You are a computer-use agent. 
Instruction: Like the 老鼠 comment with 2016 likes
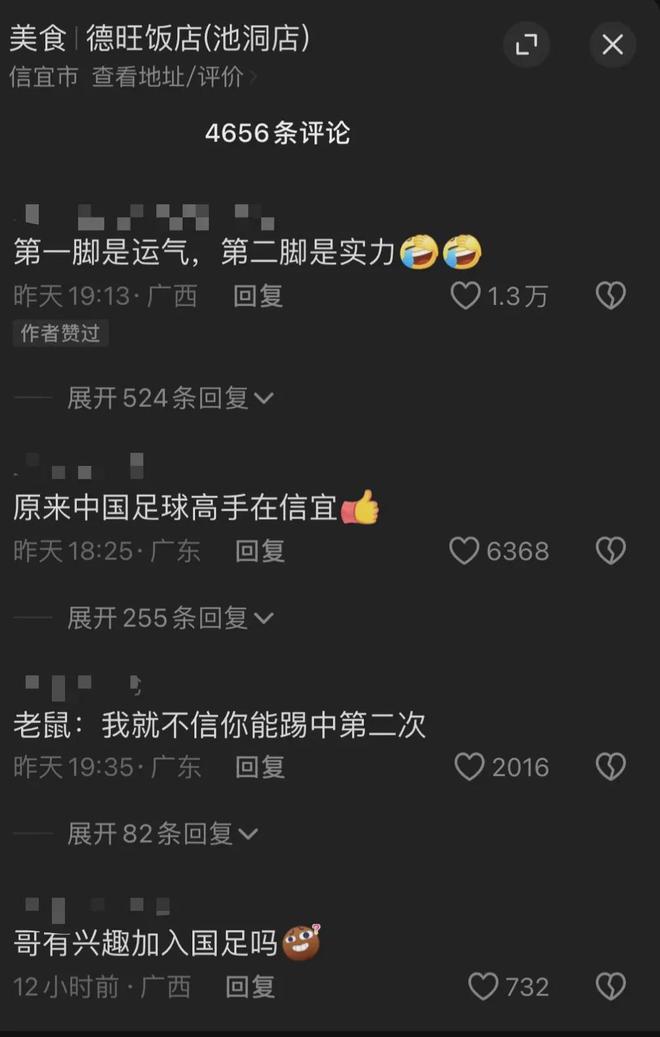click(x=469, y=767)
